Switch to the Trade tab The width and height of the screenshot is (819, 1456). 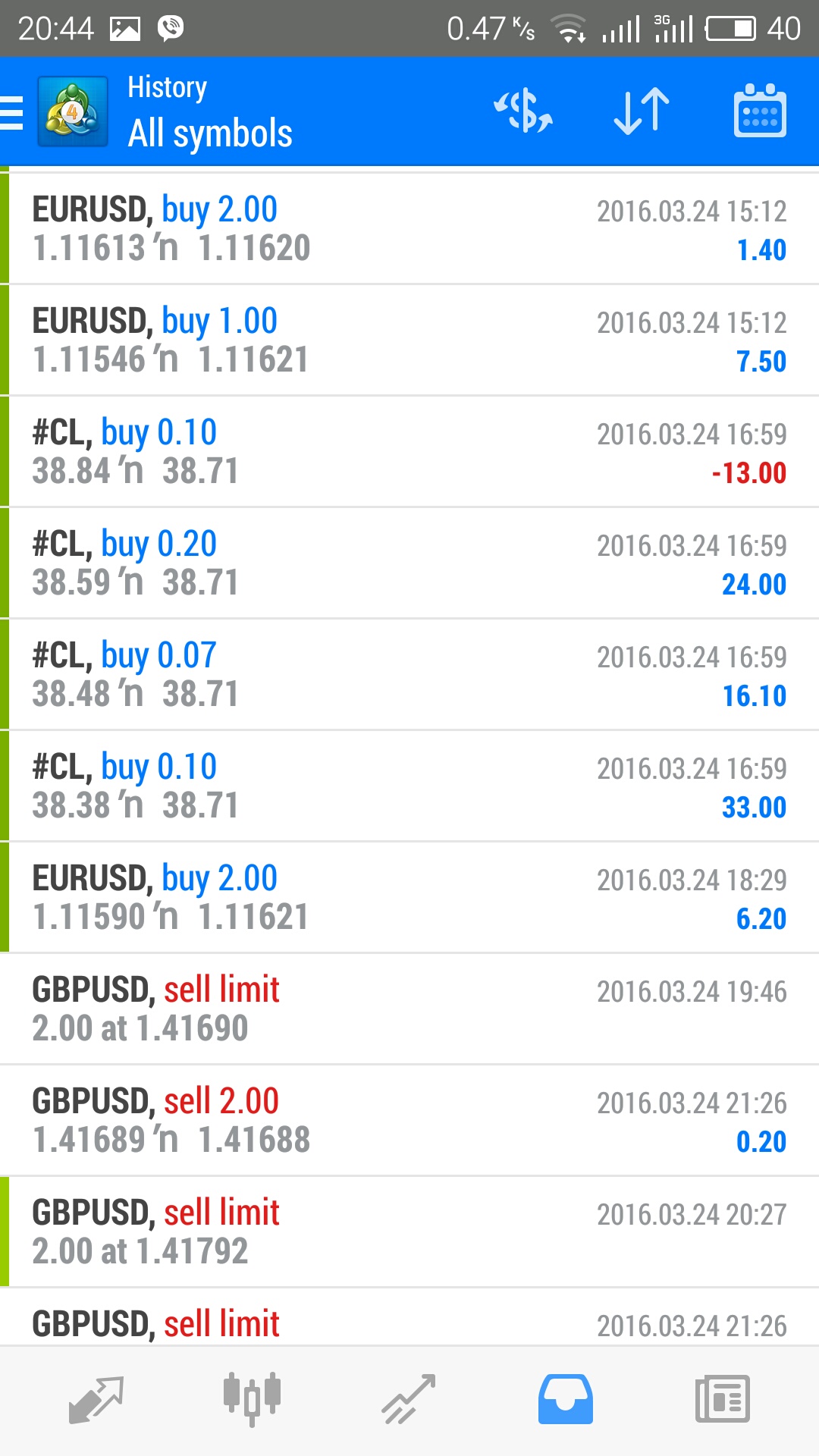coord(409,1400)
